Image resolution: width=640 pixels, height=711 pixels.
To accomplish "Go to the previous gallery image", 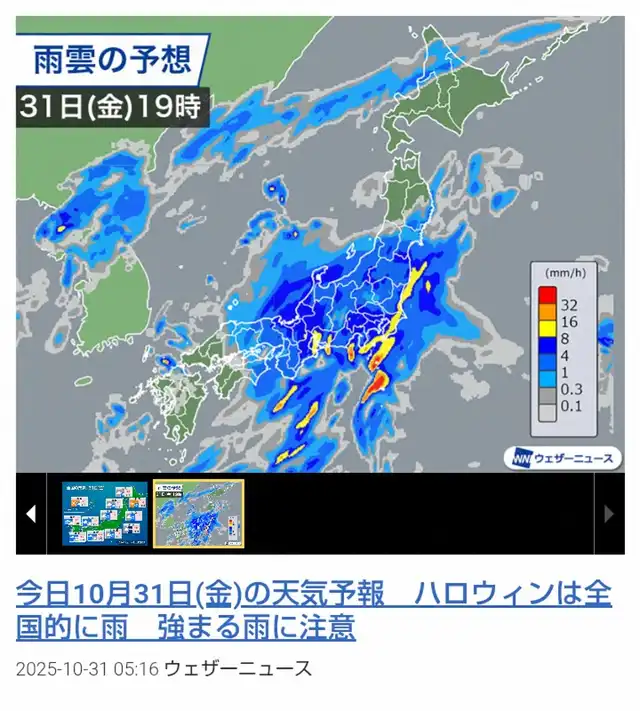I will [31, 514].
